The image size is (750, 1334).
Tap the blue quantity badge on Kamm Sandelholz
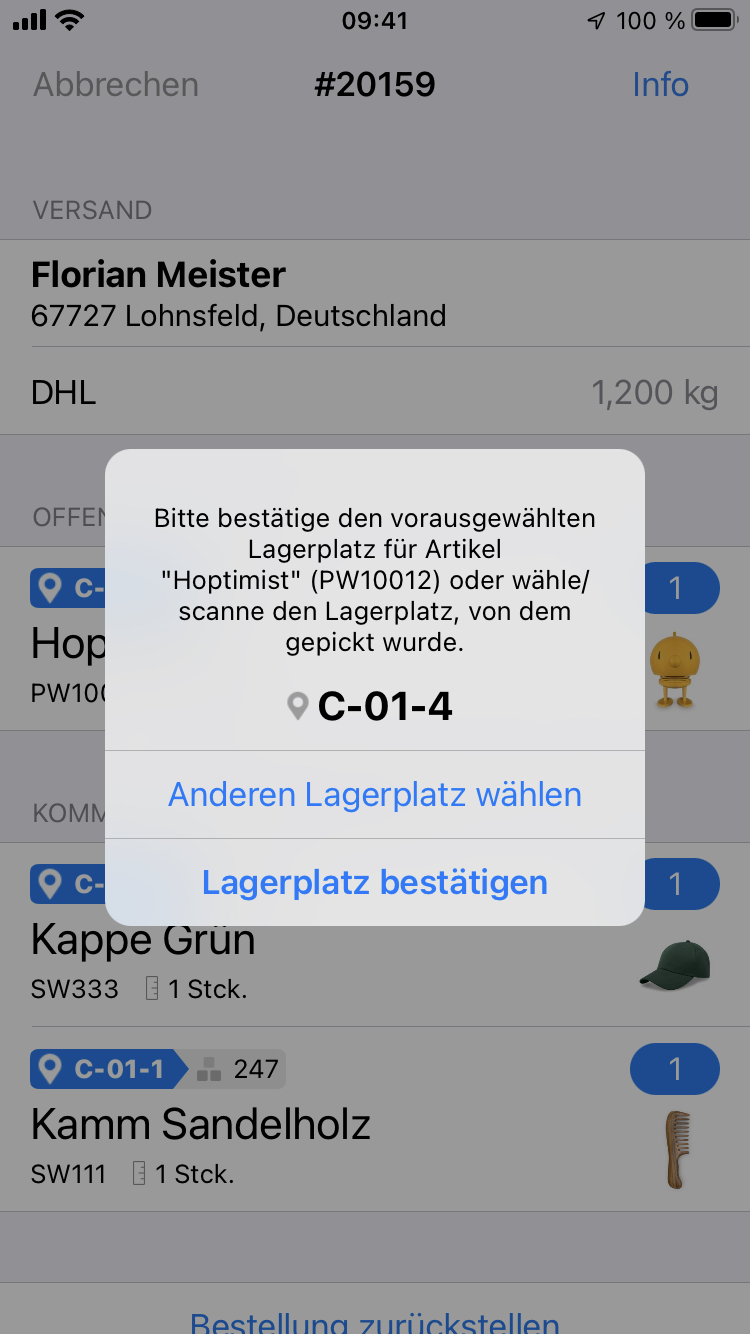pos(674,1069)
